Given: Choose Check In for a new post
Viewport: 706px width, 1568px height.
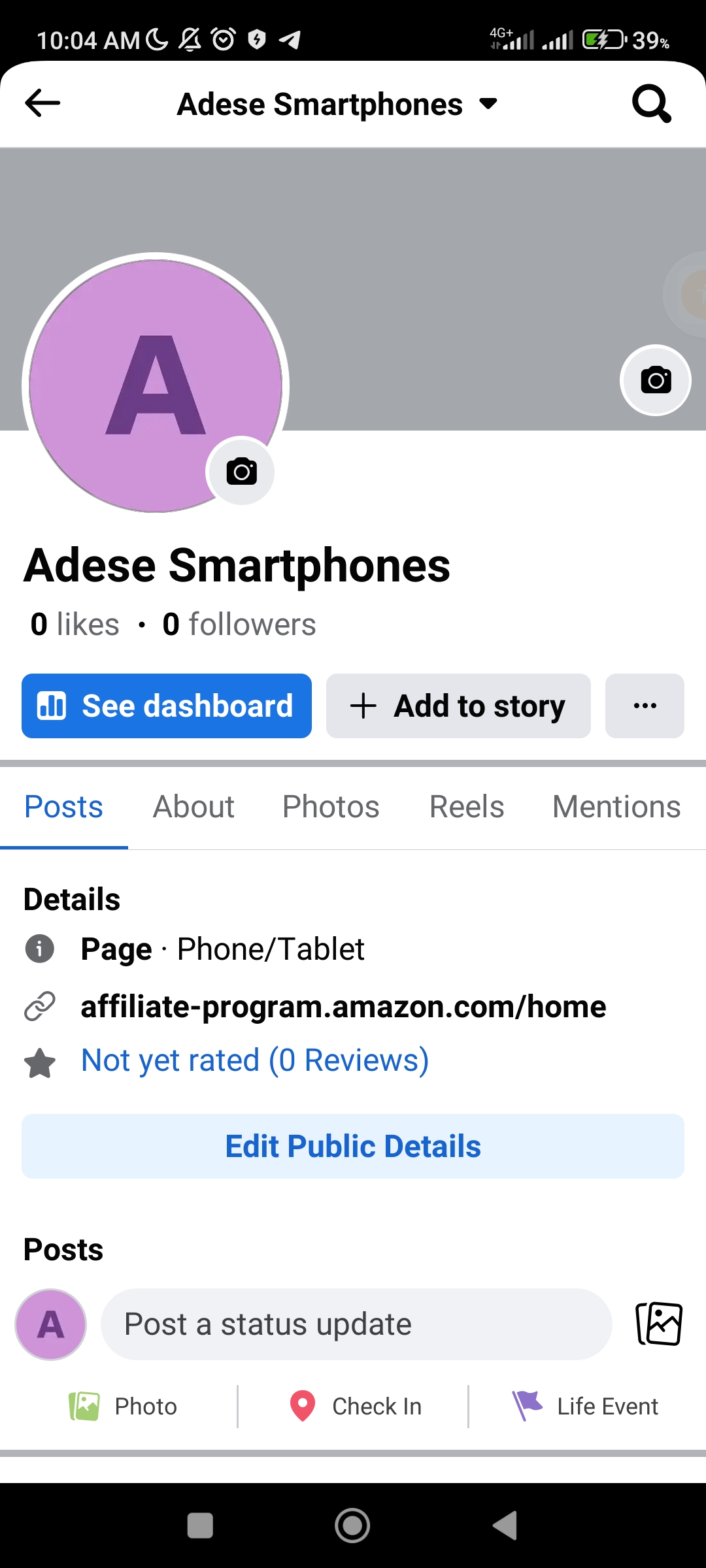Looking at the screenshot, I should click(x=356, y=1407).
